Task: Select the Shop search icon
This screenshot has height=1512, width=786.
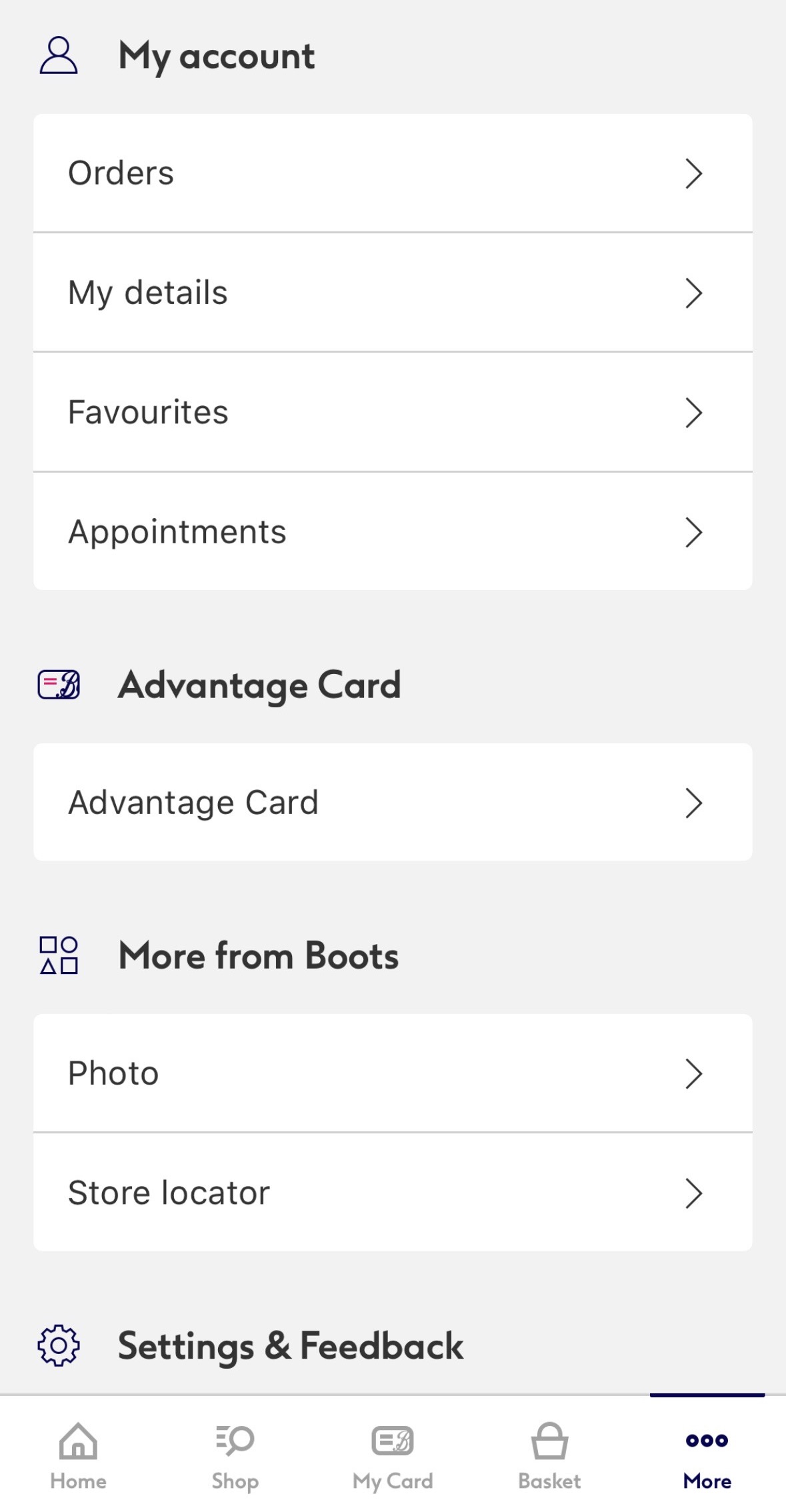Action: point(235,1441)
